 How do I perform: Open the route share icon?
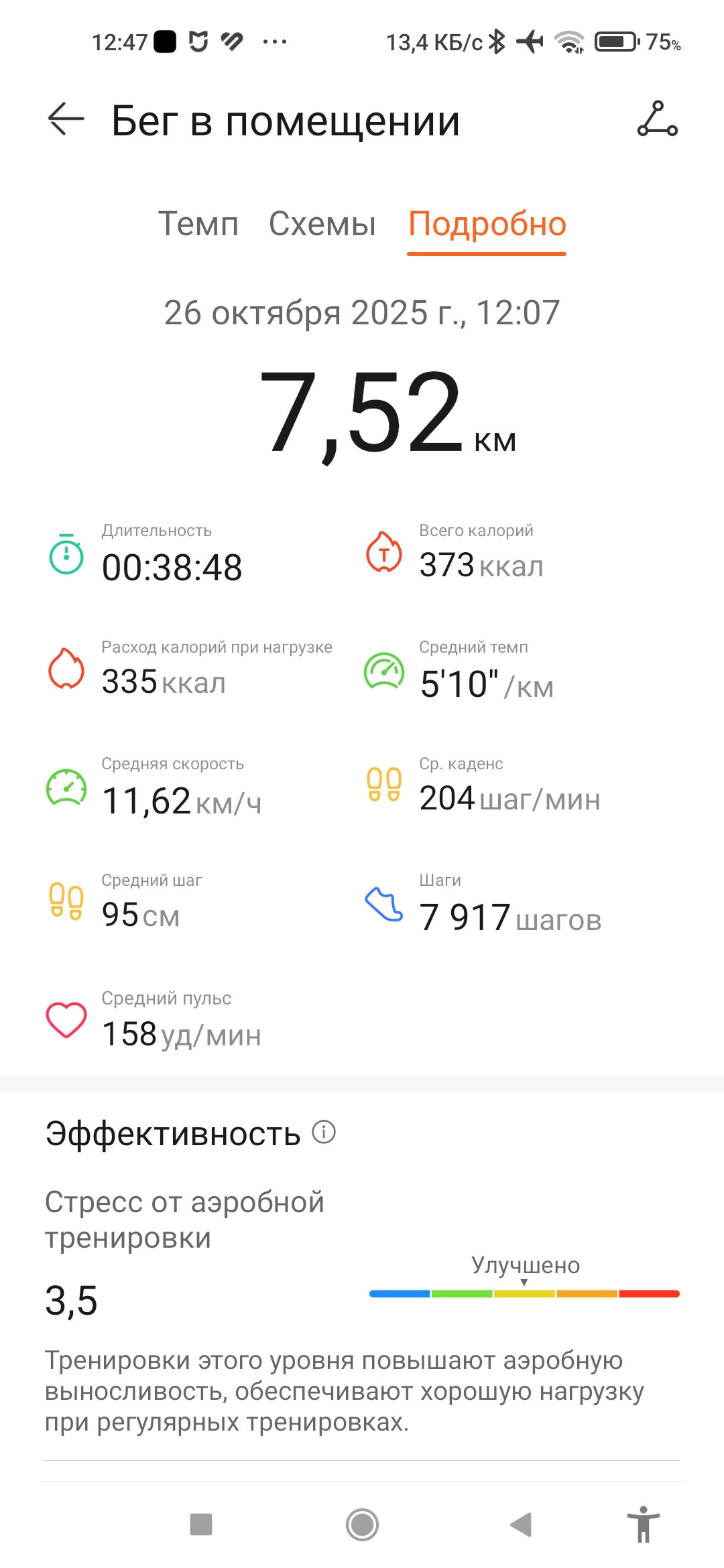tap(657, 119)
